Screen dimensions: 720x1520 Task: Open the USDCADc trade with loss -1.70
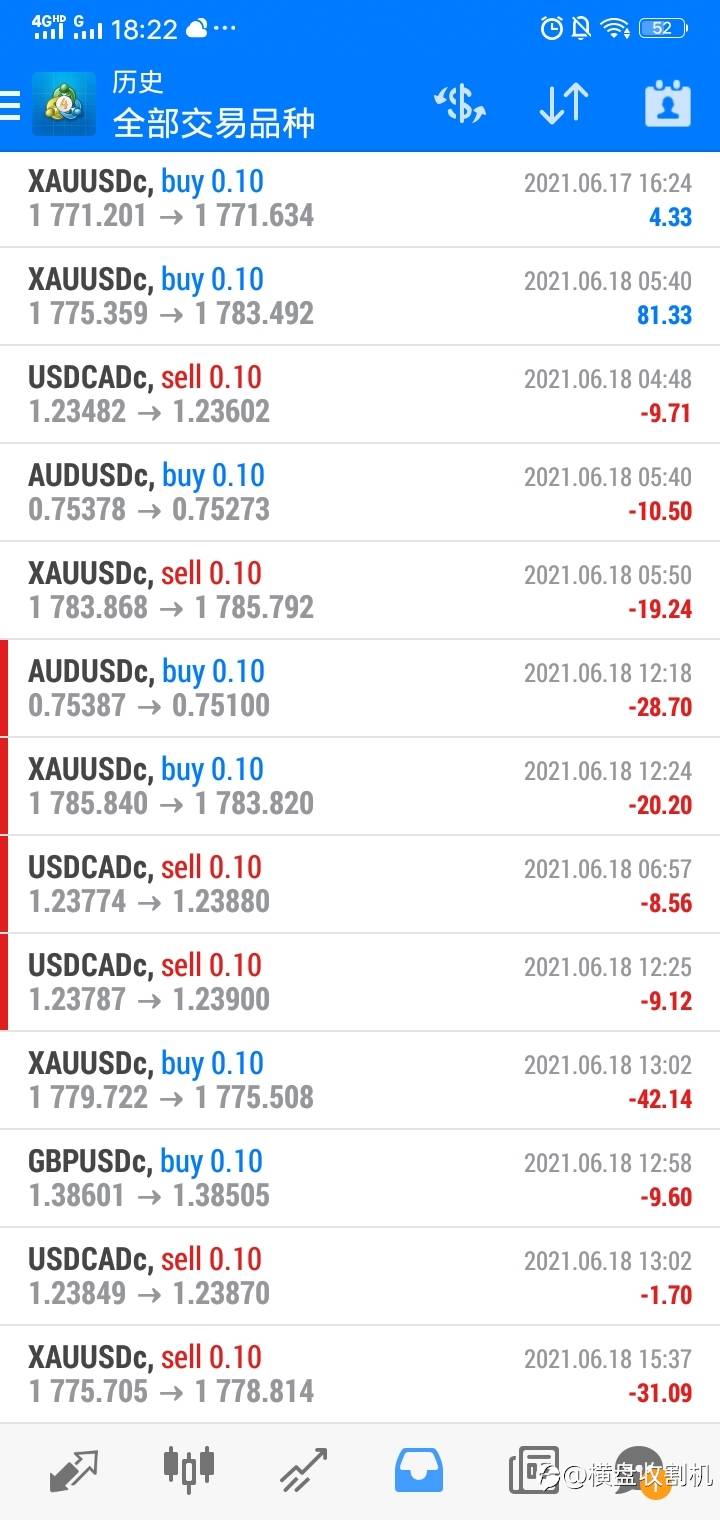[x=360, y=1277]
